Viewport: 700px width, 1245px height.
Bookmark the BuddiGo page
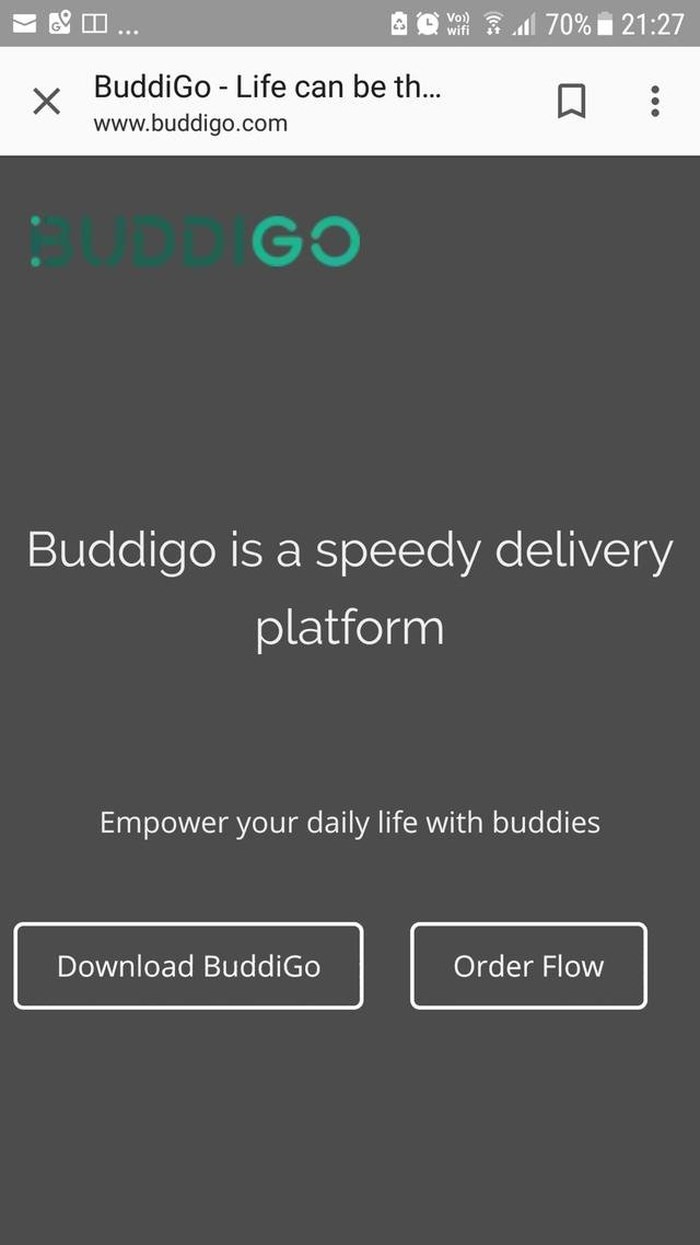pos(571,101)
